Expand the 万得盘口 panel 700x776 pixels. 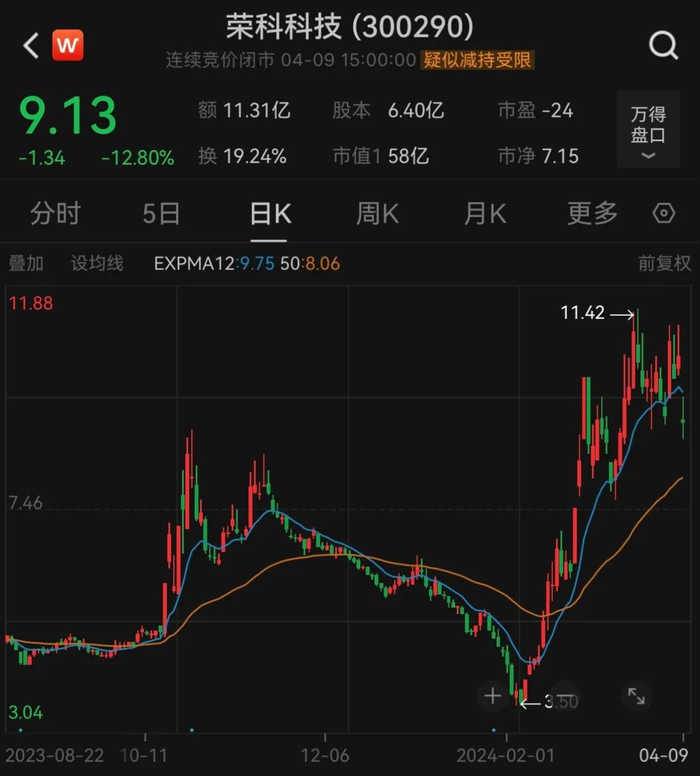[x=648, y=133]
